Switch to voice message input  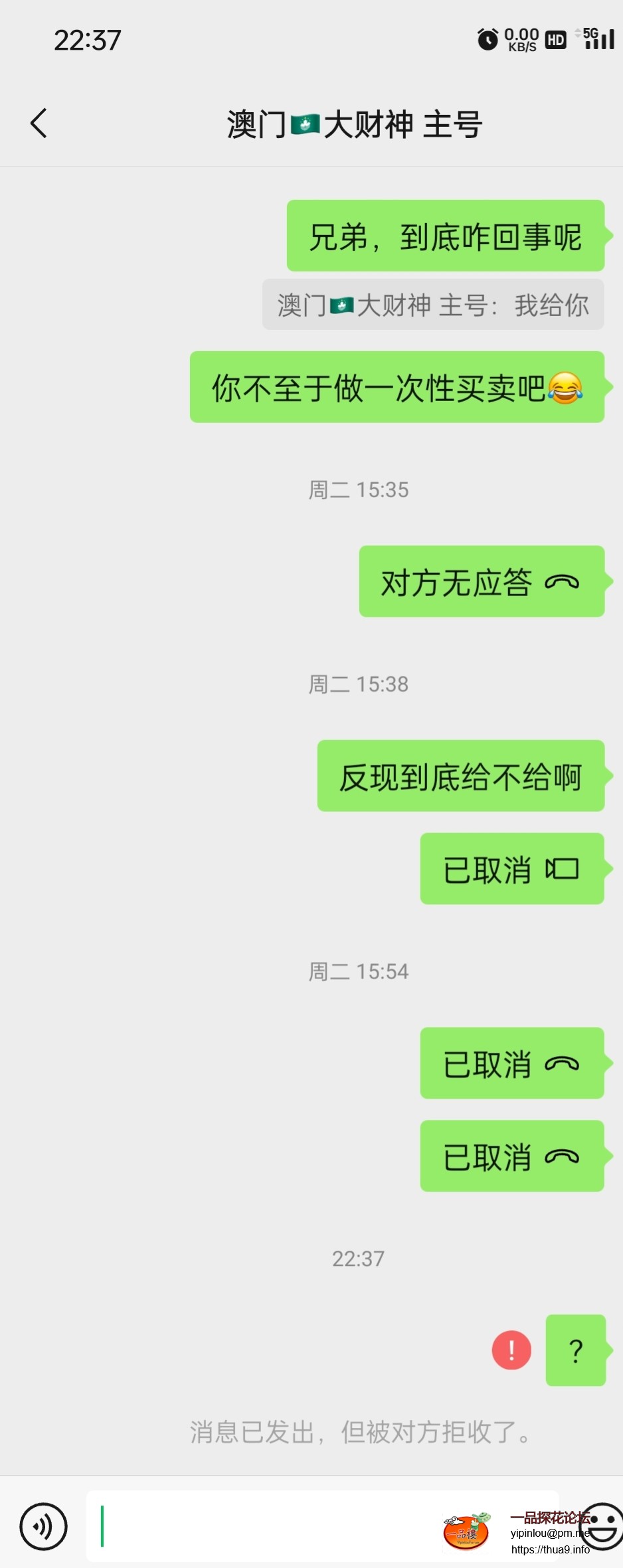43,1526
